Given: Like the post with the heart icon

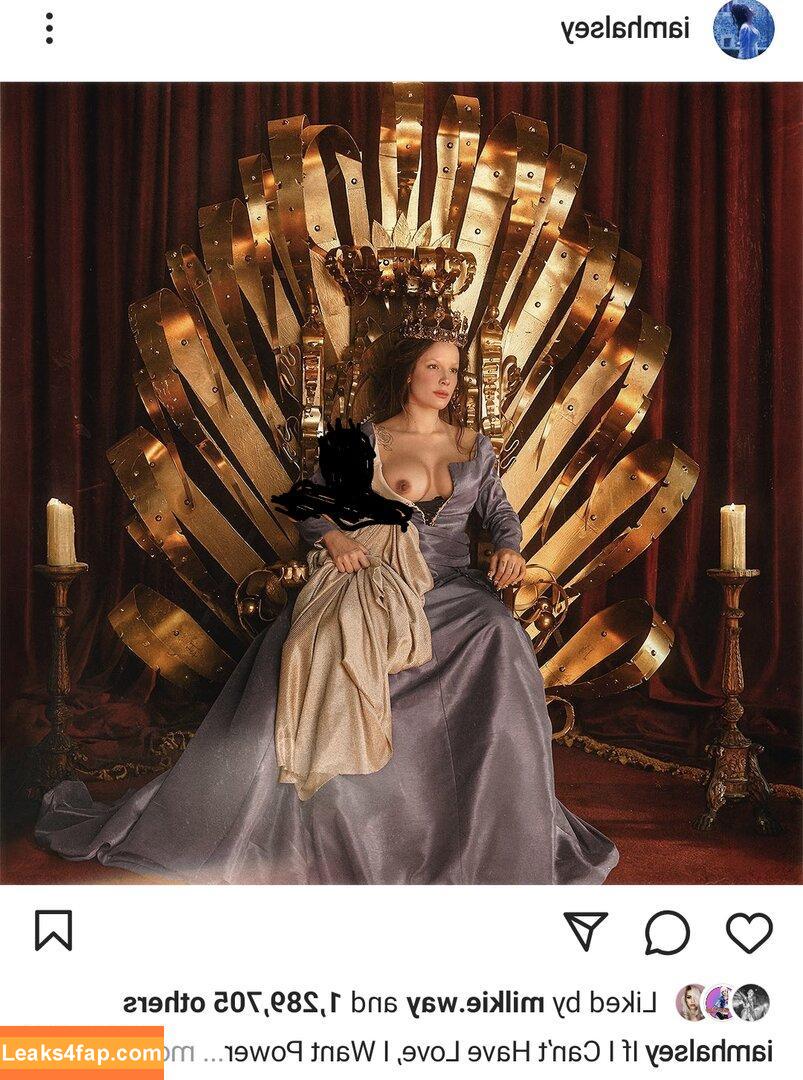Looking at the screenshot, I should (748, 933).
